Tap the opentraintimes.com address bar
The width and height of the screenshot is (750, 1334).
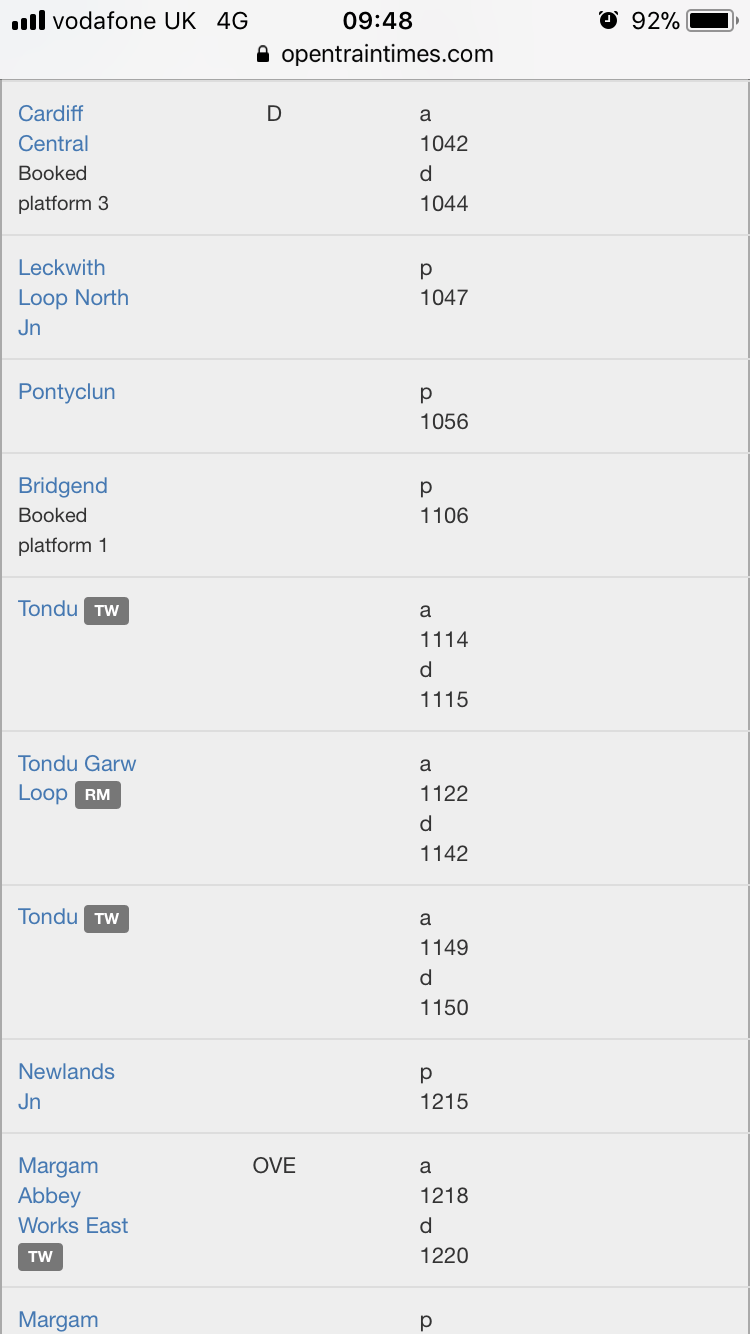pyautogui.click(x=375, y=54)
